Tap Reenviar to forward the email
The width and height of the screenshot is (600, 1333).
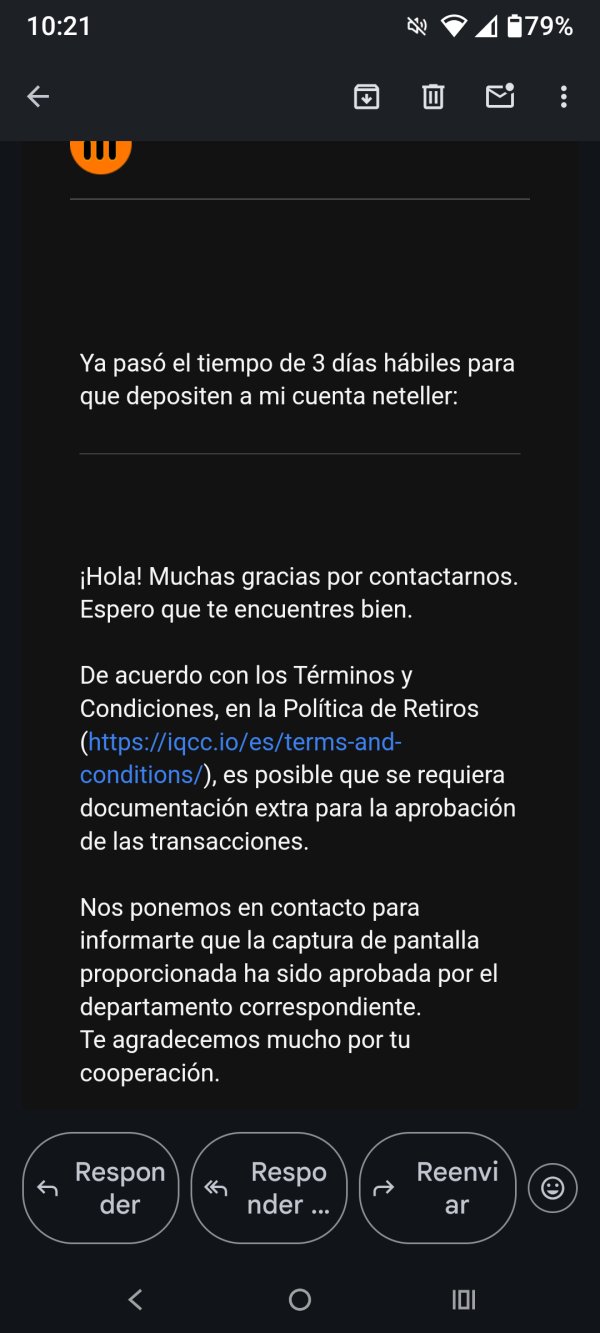(x=437, y=1188)
